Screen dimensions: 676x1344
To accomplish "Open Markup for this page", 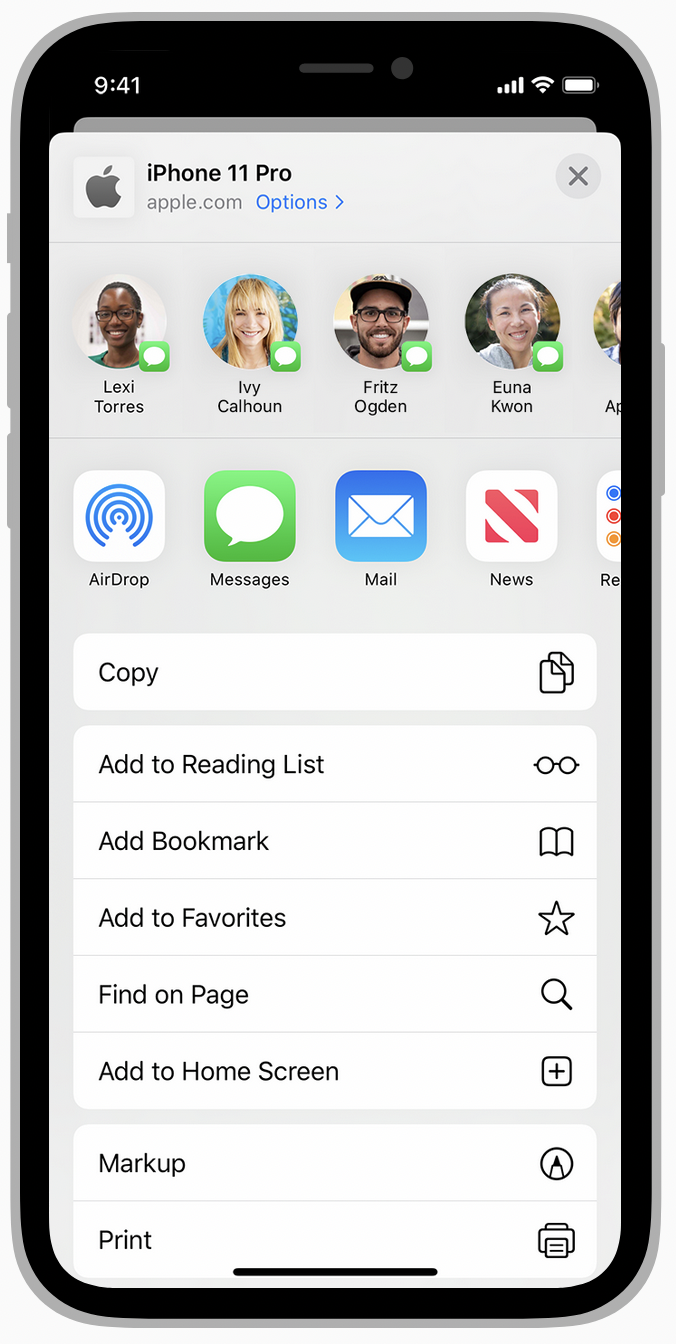I will [335, 1163].
